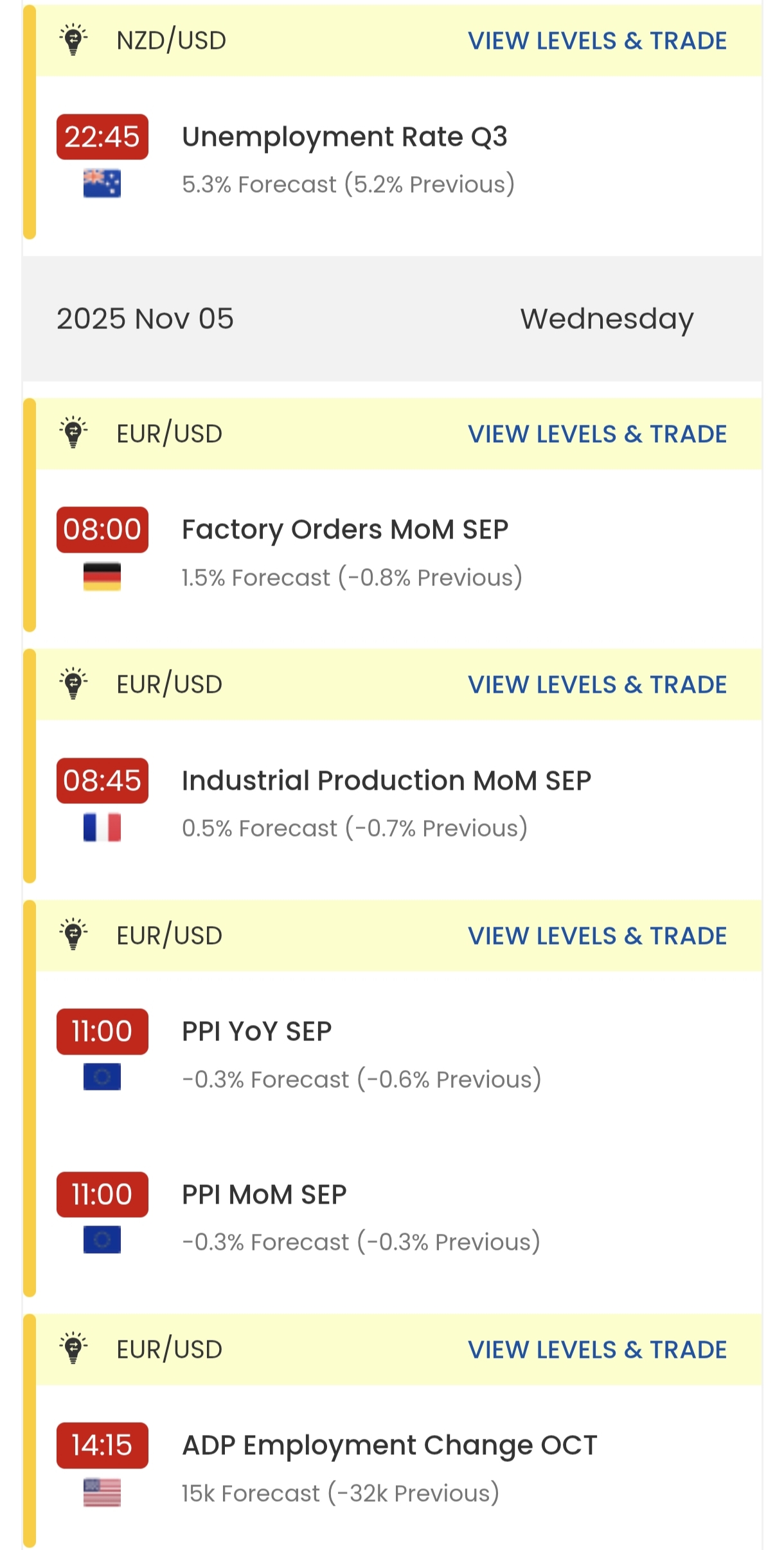Open View Levels & Trade for NZD/USD
Screen dimensions: 784x1550
tap(597, 41)
